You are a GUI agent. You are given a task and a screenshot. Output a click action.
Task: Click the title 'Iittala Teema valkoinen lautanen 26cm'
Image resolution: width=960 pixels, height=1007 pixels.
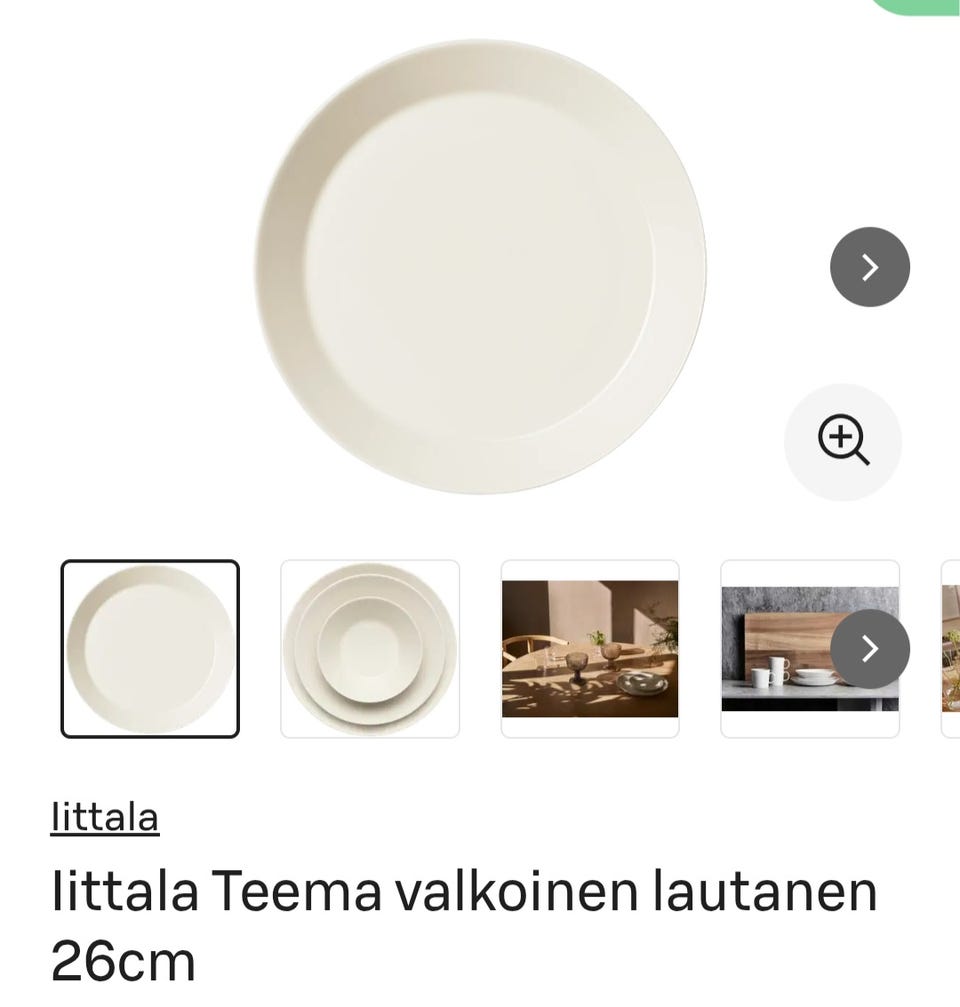coord(464,888)
